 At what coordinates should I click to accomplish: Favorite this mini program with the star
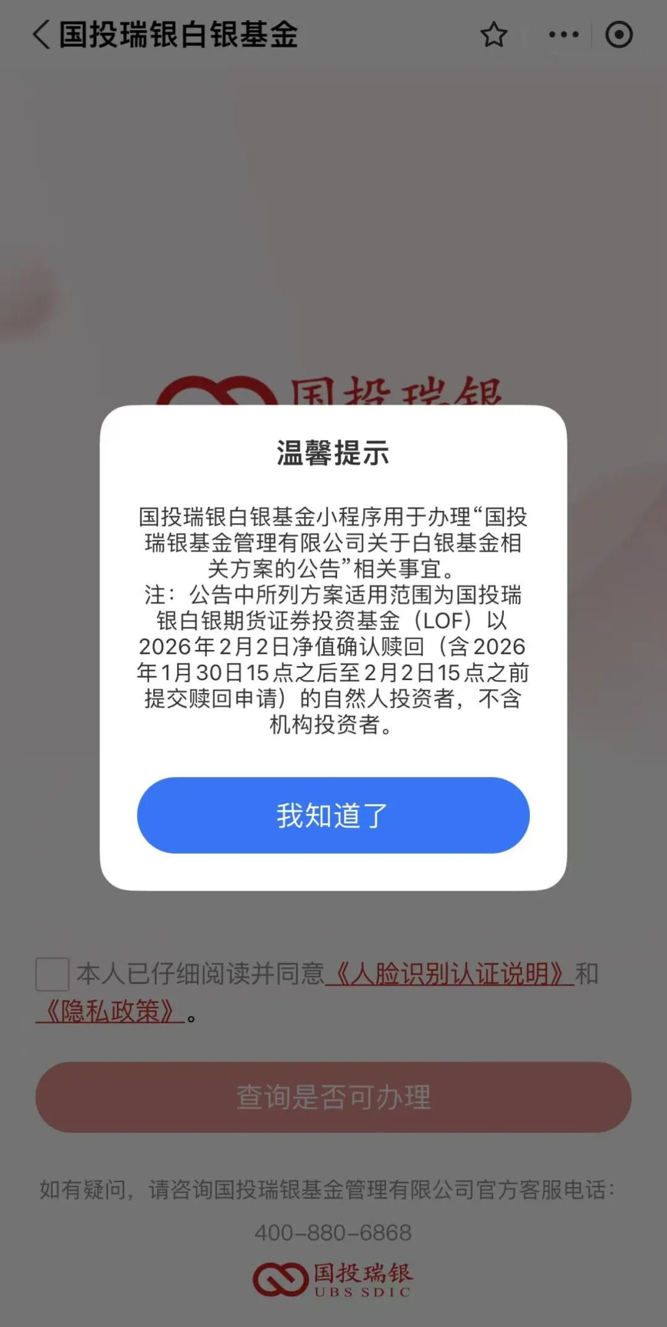coord(494,35)
